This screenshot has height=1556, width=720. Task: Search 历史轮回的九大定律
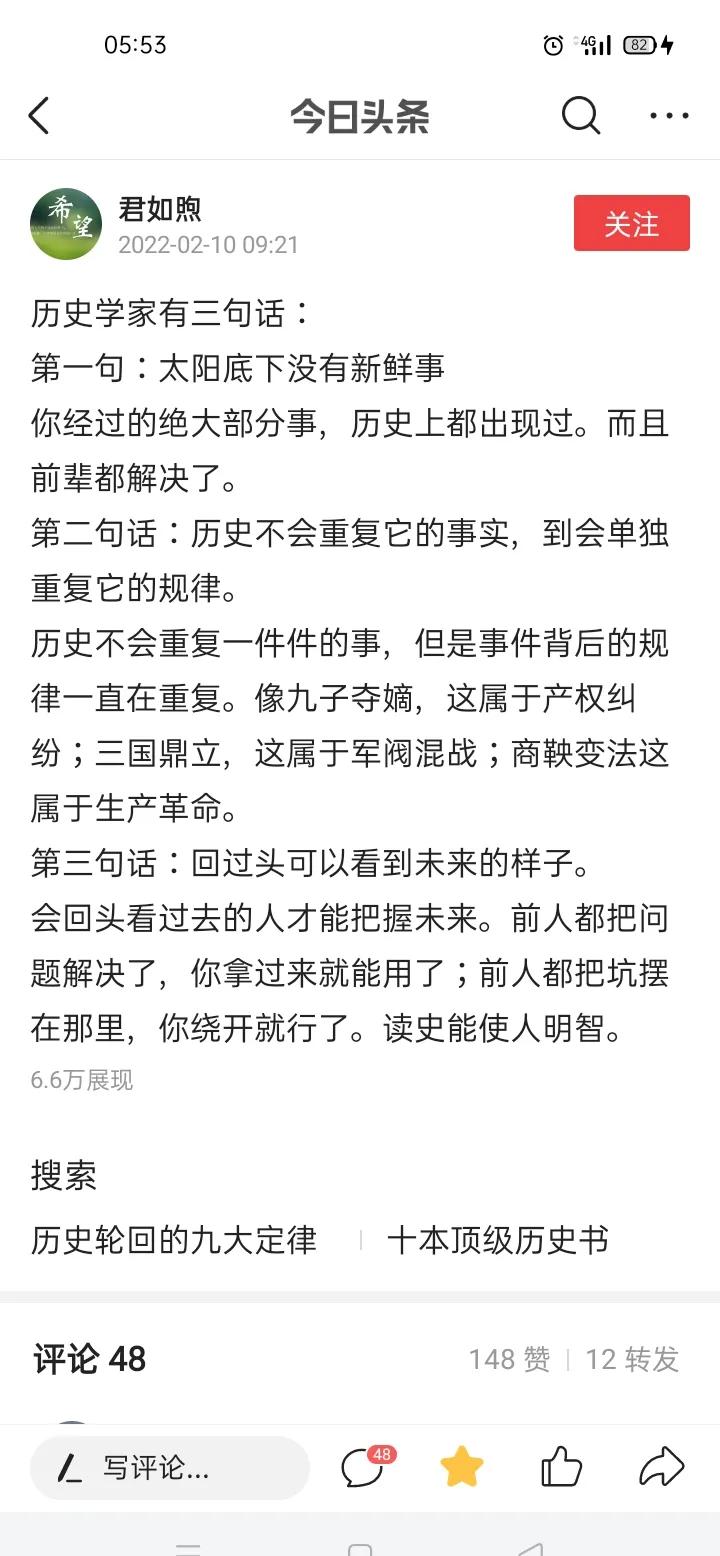[x=174, y=1240]
